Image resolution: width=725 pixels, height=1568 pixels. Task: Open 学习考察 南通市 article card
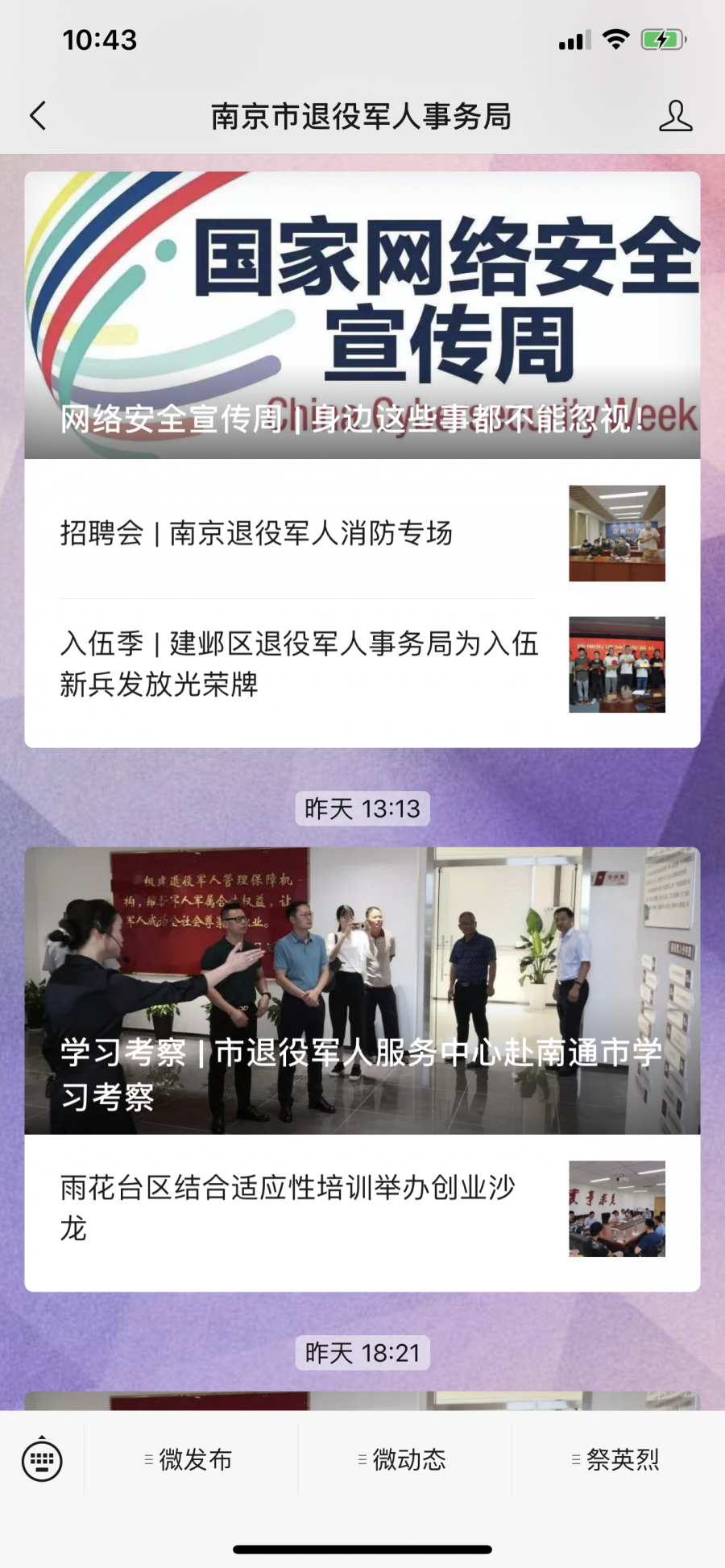(x=362, y=991)
